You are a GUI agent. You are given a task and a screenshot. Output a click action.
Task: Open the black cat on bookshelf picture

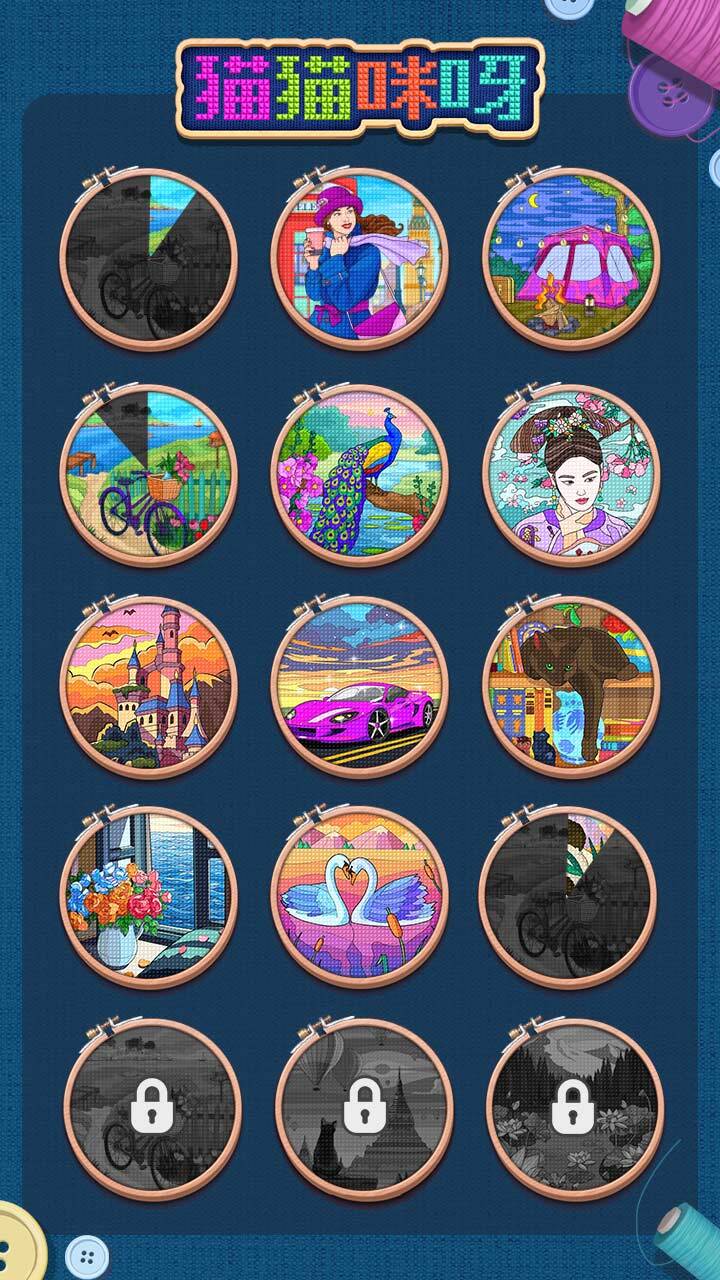(x=572, y=687)
